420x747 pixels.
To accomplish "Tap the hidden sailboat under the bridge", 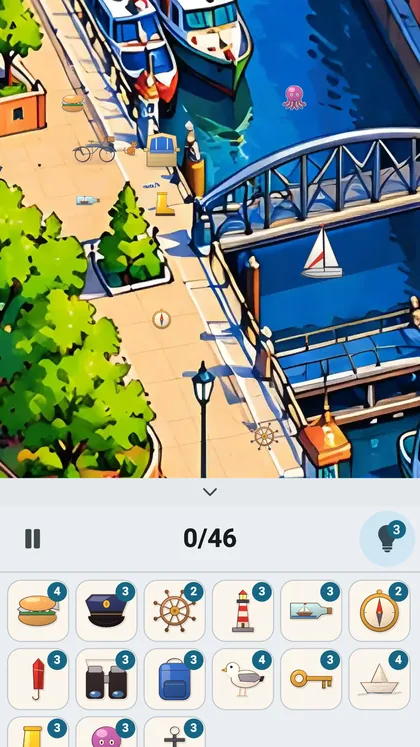I will [x=322, y=252].
